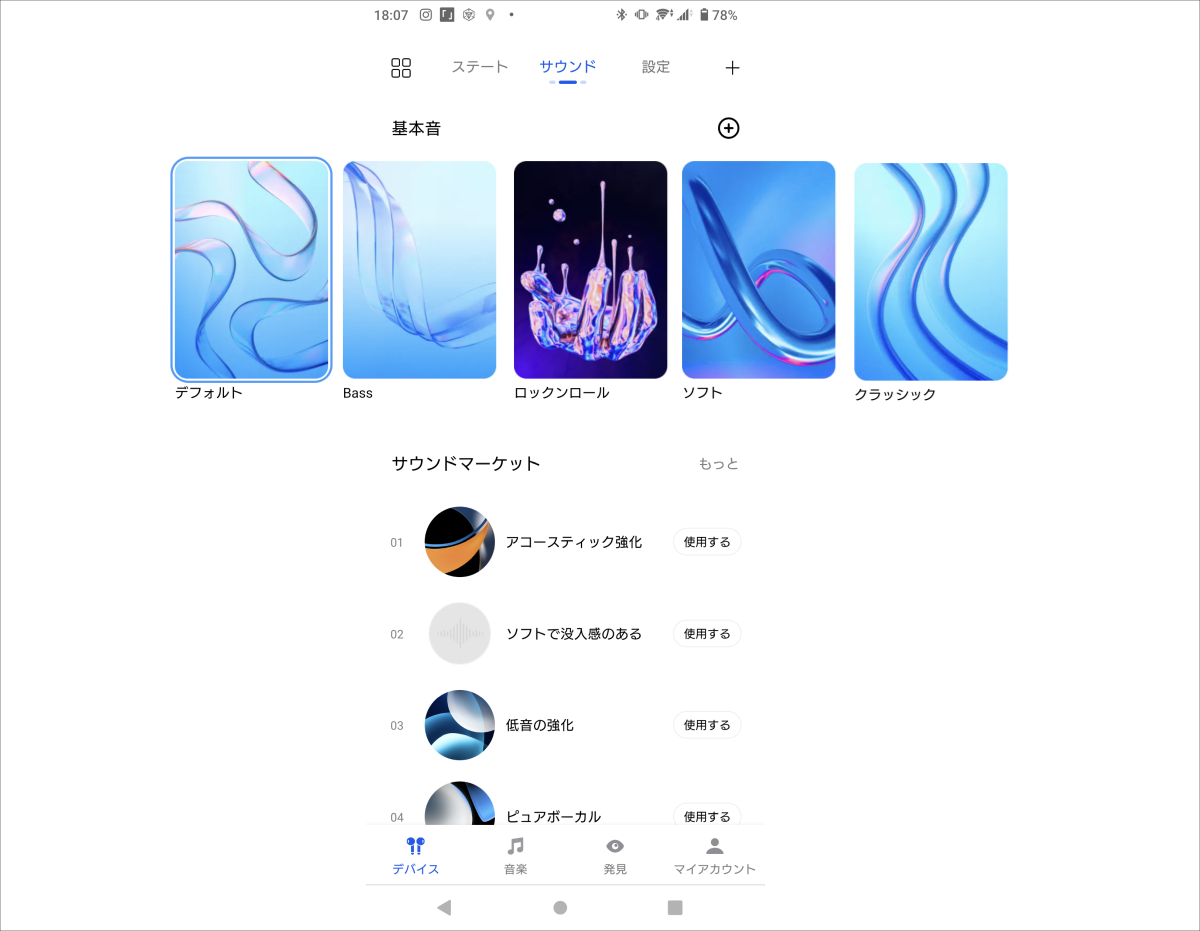1200x931 pixels.
Task: Go to the マイアカウント tab
Action: [x=715, y=856]
